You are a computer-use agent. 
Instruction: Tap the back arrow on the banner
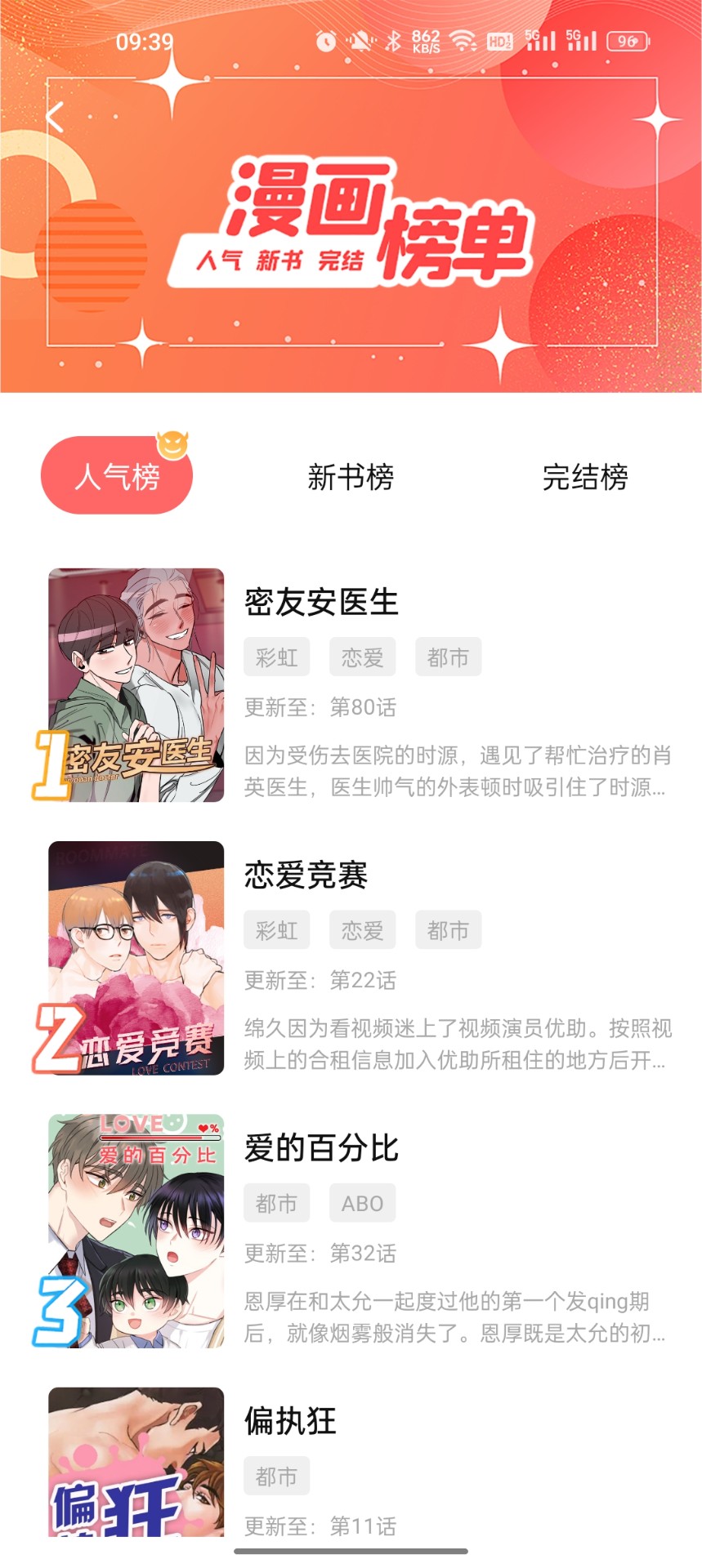[x=55, y=117]
